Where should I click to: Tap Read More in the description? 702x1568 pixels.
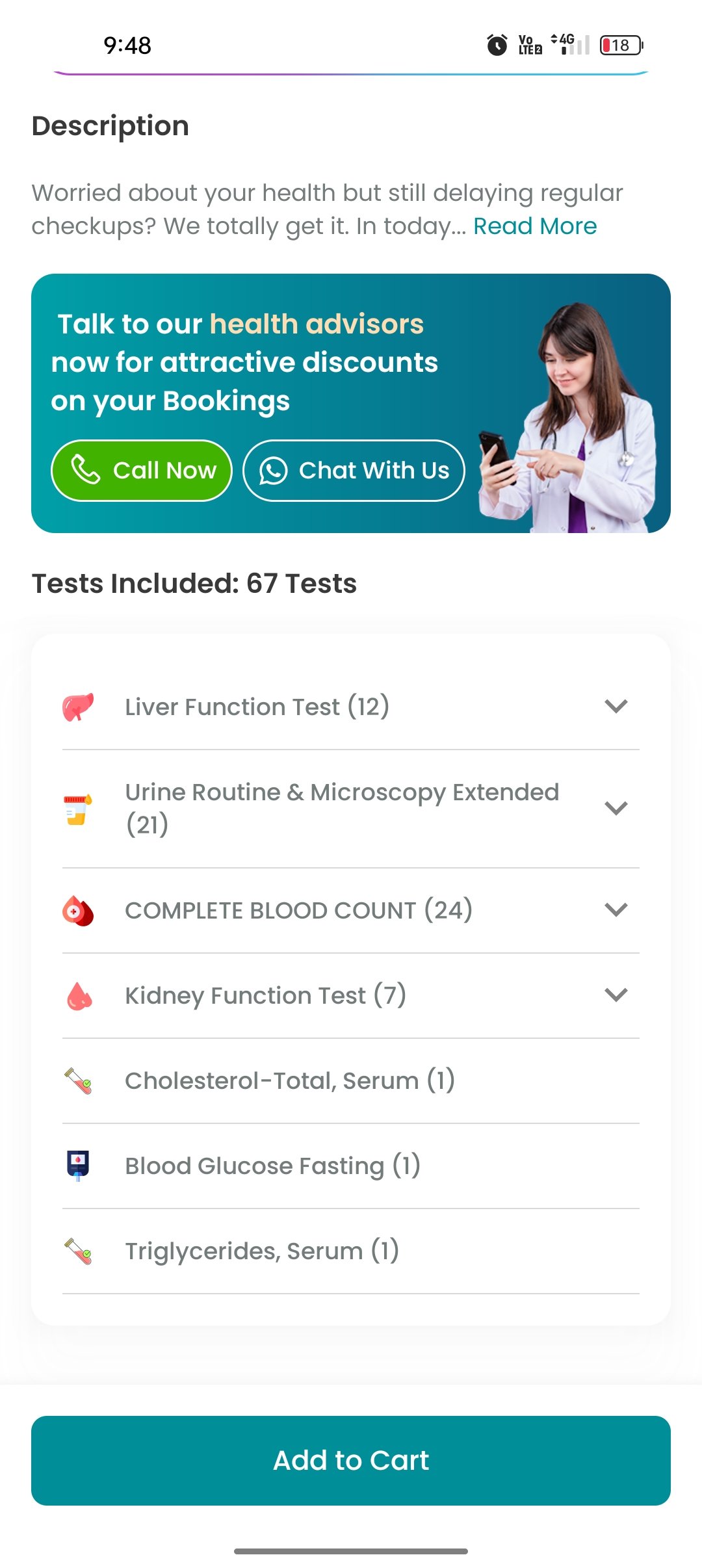pyautogui.click(x=535, y=226)
